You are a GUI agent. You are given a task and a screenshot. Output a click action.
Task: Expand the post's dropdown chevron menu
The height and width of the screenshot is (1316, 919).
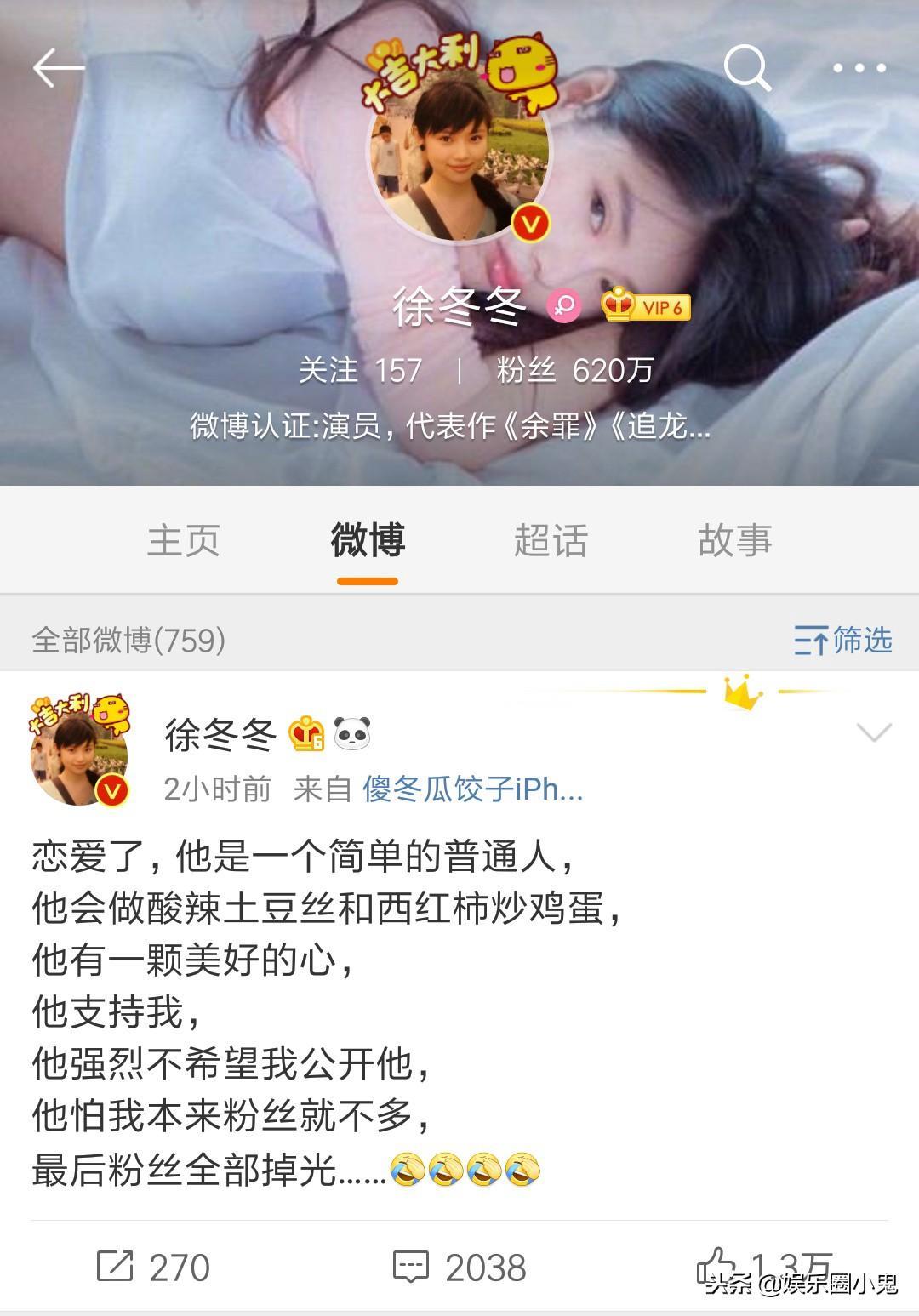tap(874, 732)
